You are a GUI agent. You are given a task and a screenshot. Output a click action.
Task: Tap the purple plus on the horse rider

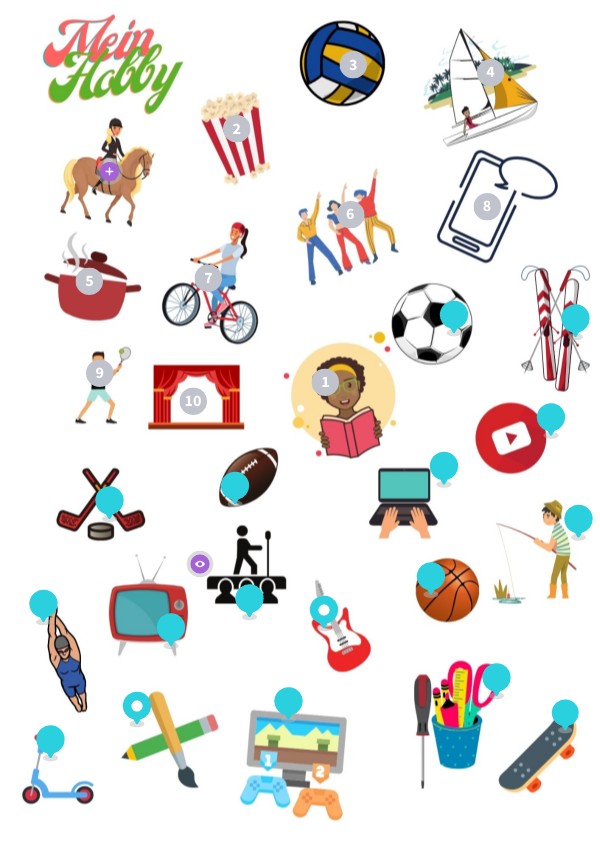(110, 171)
